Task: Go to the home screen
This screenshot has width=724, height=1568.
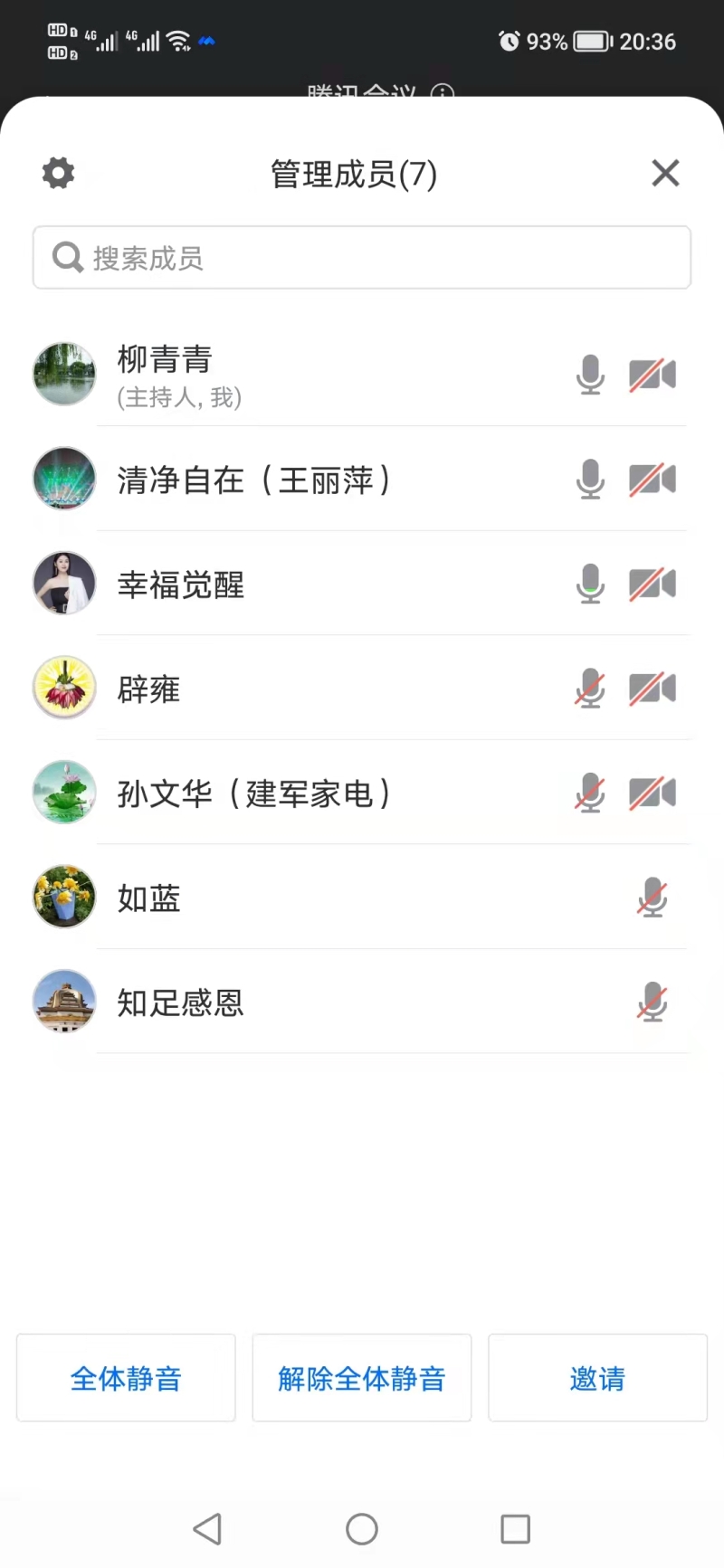Action: pyautogui.click(x=362, y=1529)
